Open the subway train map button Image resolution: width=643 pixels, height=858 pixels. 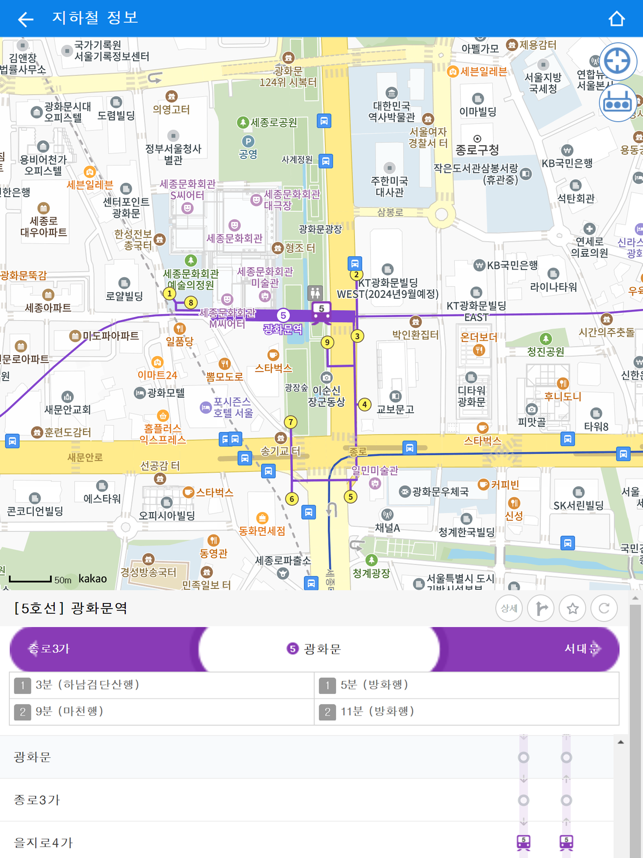click(618, 102)
